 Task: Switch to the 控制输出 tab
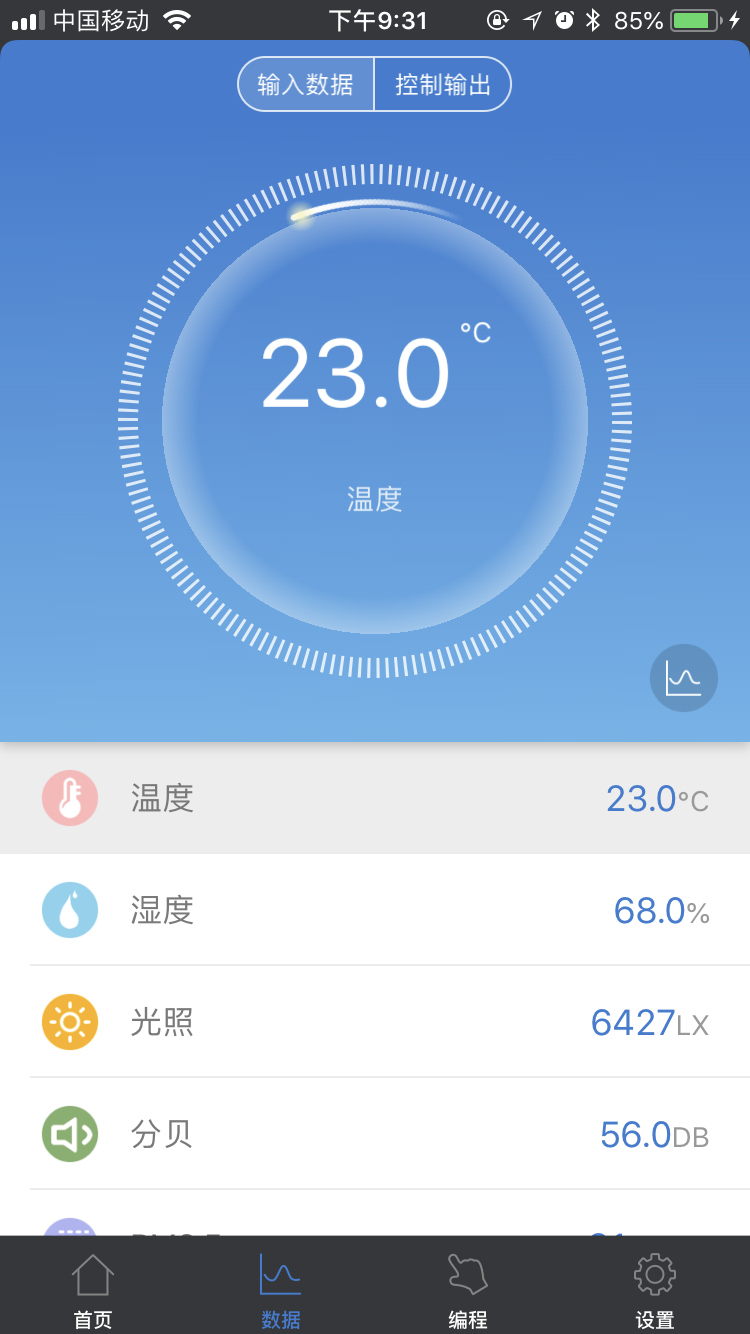click(x=443, y=84)
